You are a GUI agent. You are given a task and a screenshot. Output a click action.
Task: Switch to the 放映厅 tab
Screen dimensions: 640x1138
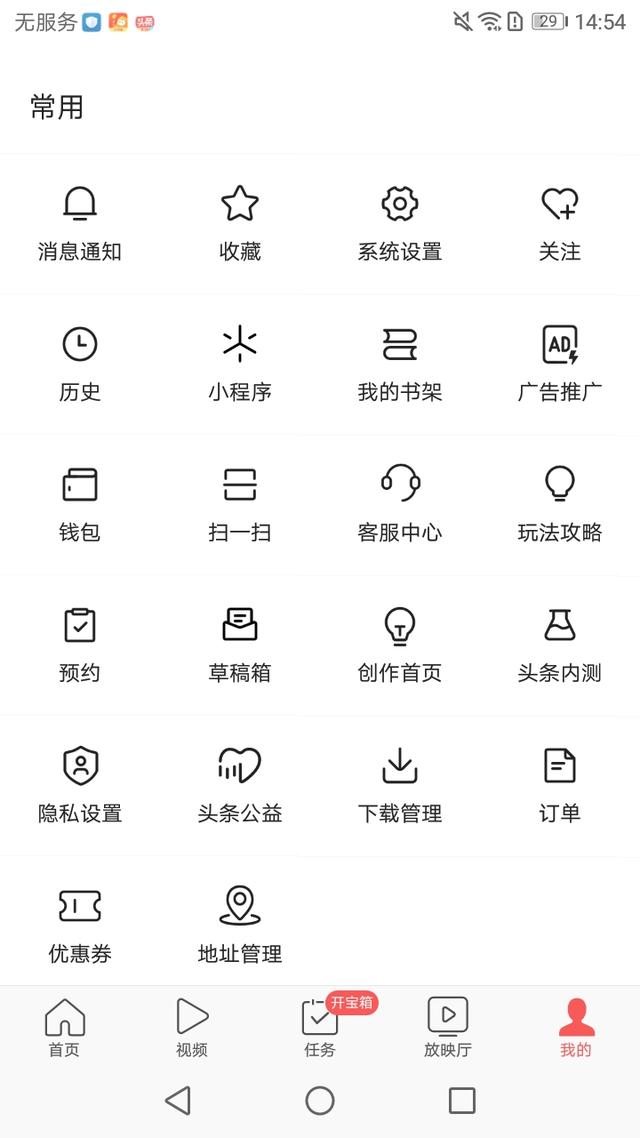pyautogui.click(x=448, y=1028)
